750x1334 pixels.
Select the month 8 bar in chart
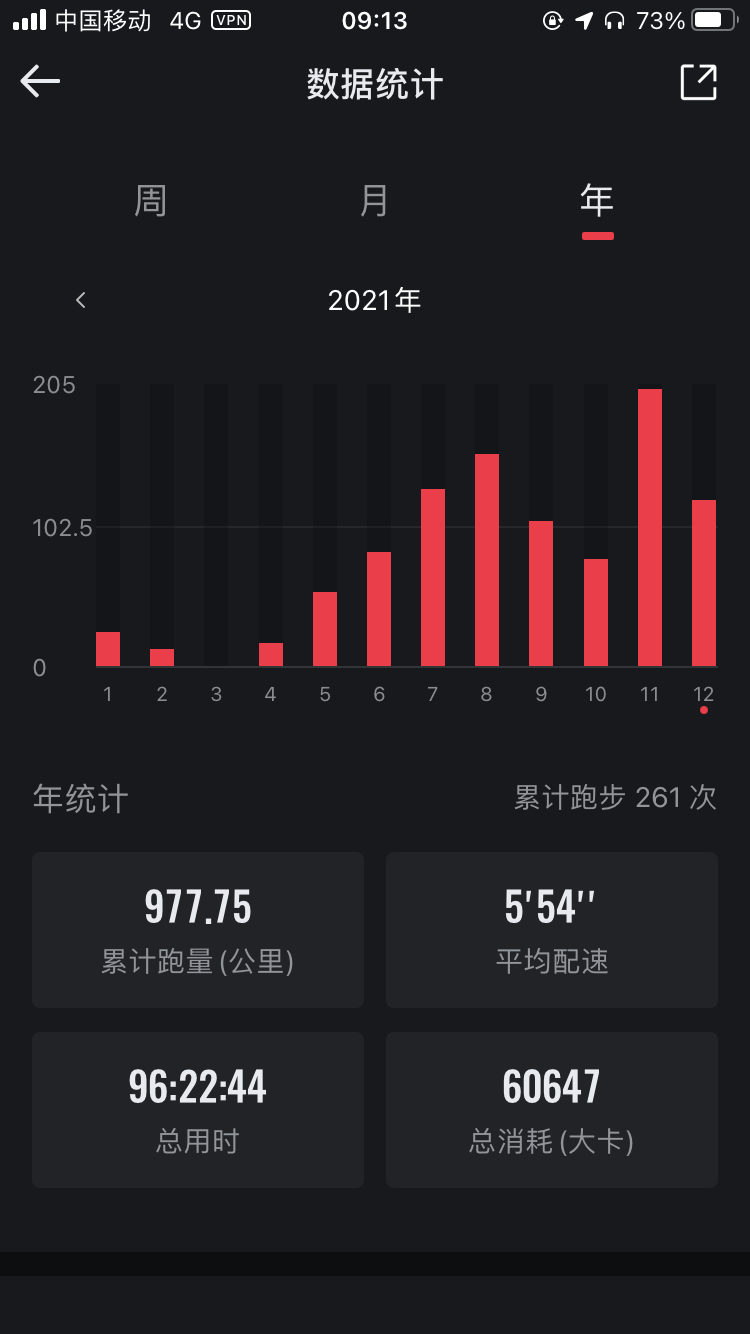487,560
